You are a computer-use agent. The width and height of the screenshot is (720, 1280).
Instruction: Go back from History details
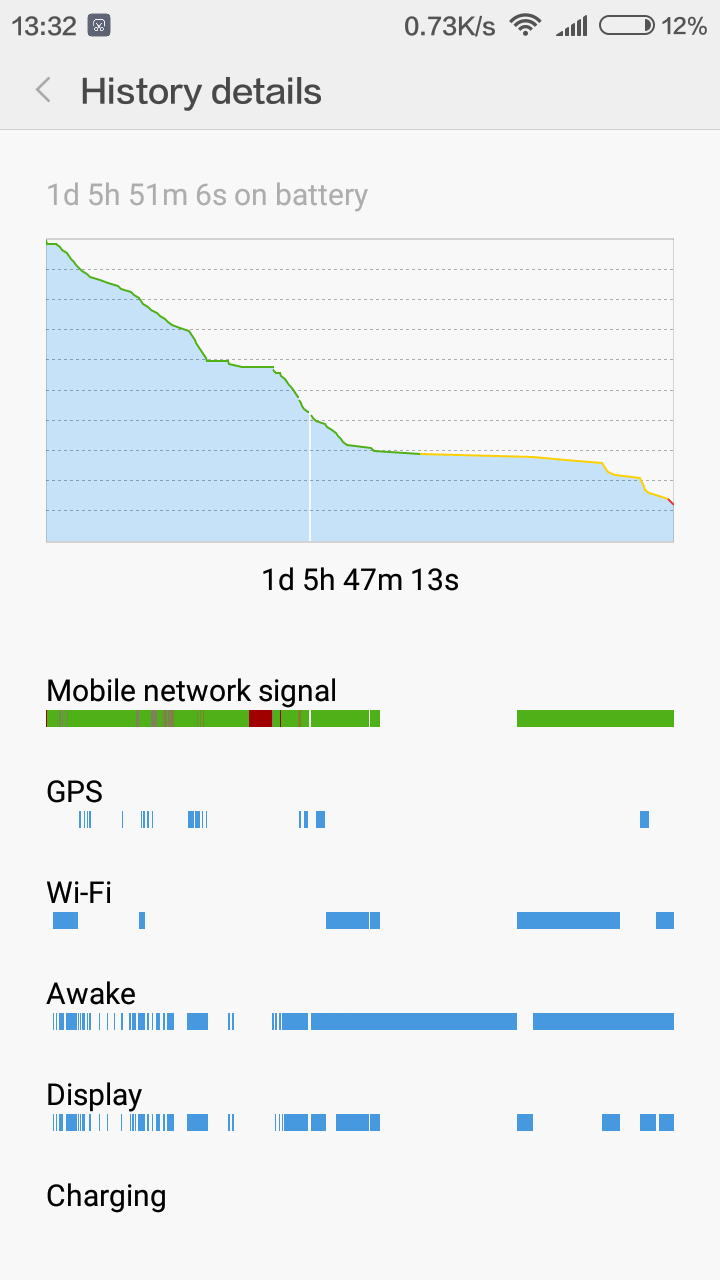[43, 91]
